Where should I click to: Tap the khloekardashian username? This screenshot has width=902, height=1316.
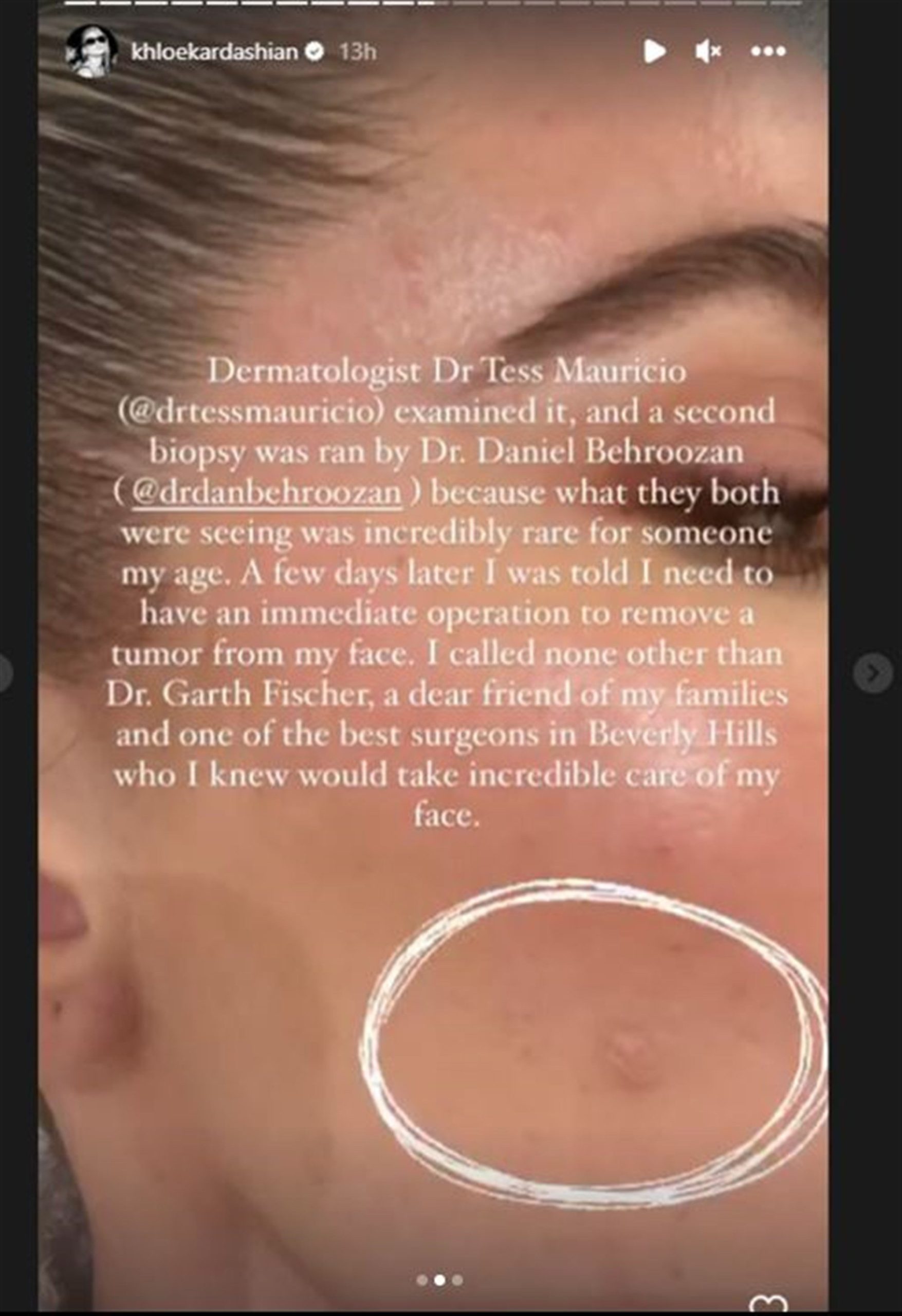214,52
